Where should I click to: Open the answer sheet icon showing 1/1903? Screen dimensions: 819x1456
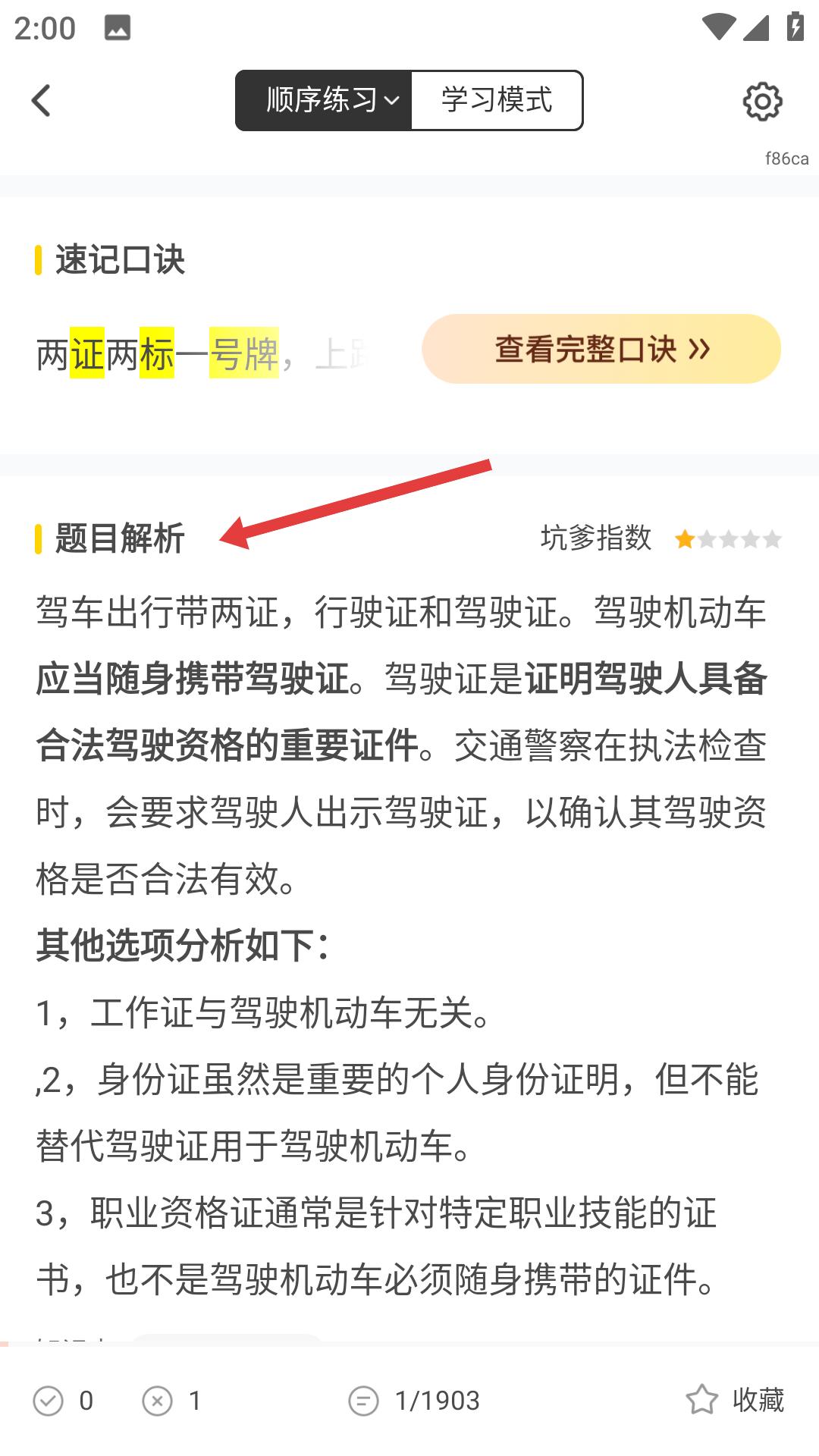point(363,1401)
